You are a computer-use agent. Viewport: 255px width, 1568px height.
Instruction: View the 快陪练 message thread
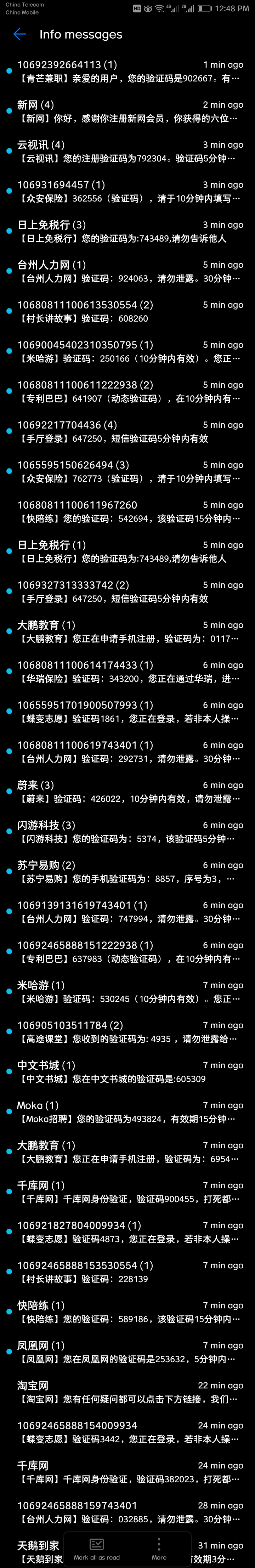tap(127, 1312)
